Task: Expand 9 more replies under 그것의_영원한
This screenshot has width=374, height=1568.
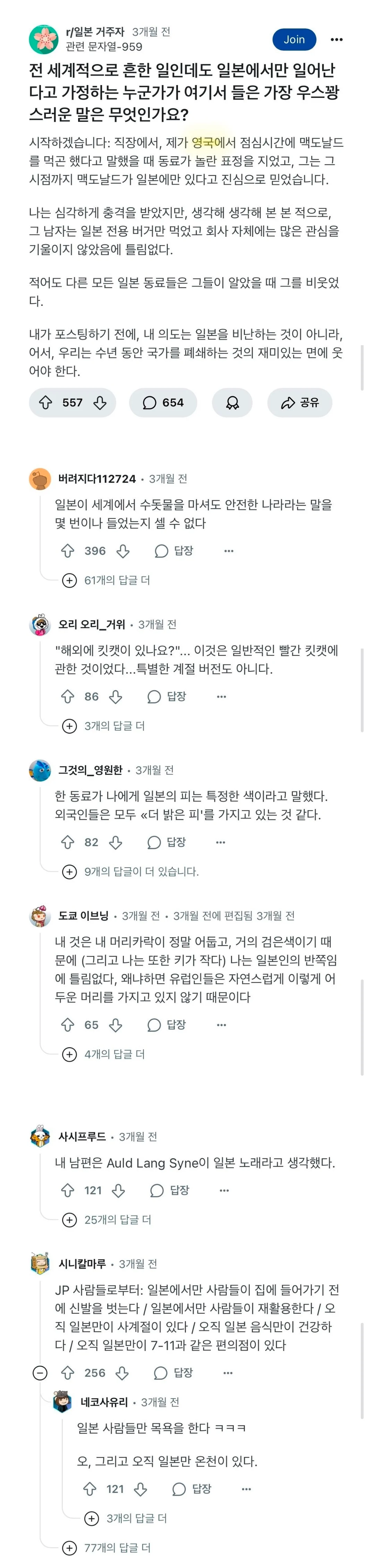Action: 131,871
